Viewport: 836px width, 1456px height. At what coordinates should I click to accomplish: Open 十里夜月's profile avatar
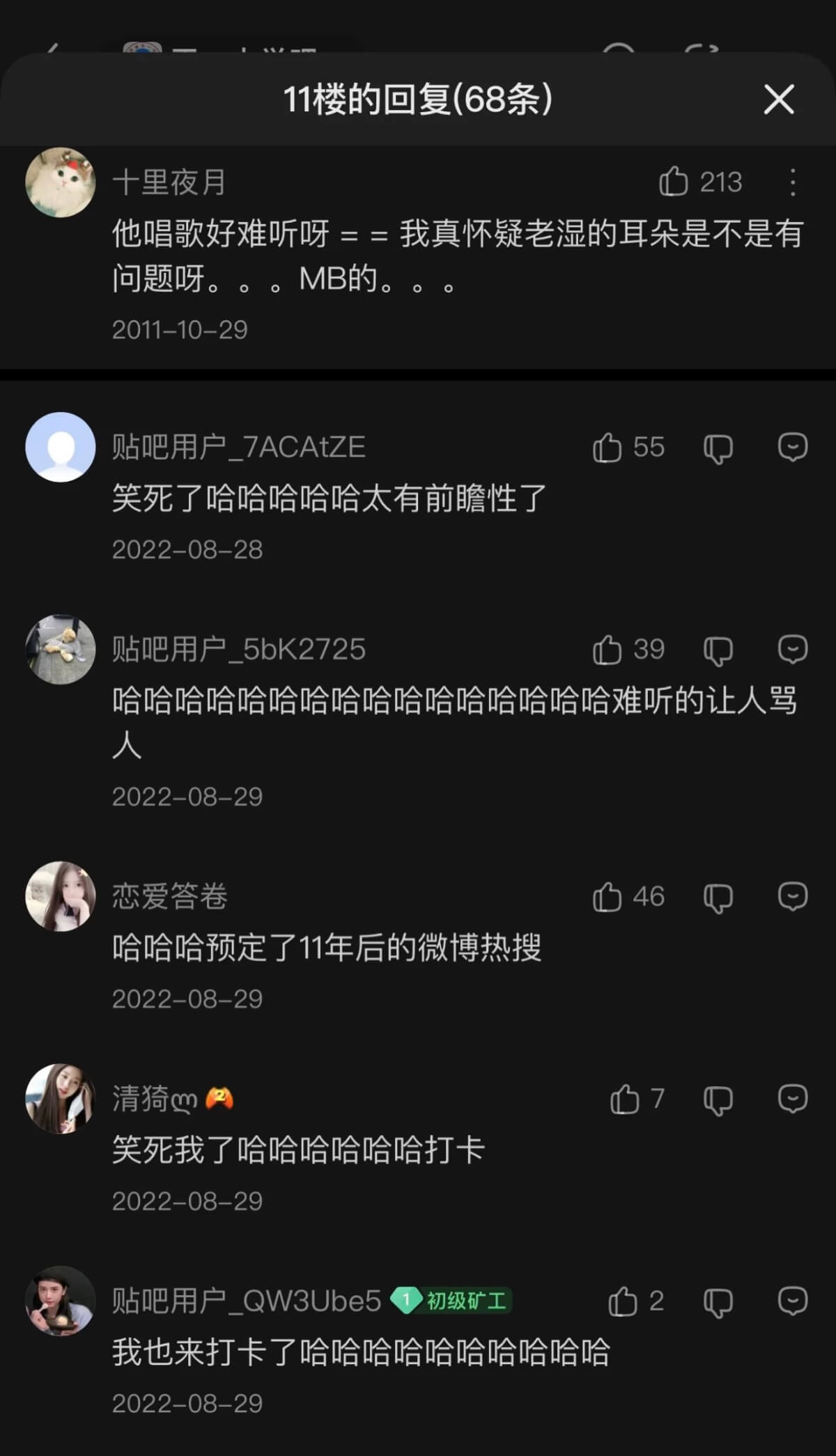61,182
